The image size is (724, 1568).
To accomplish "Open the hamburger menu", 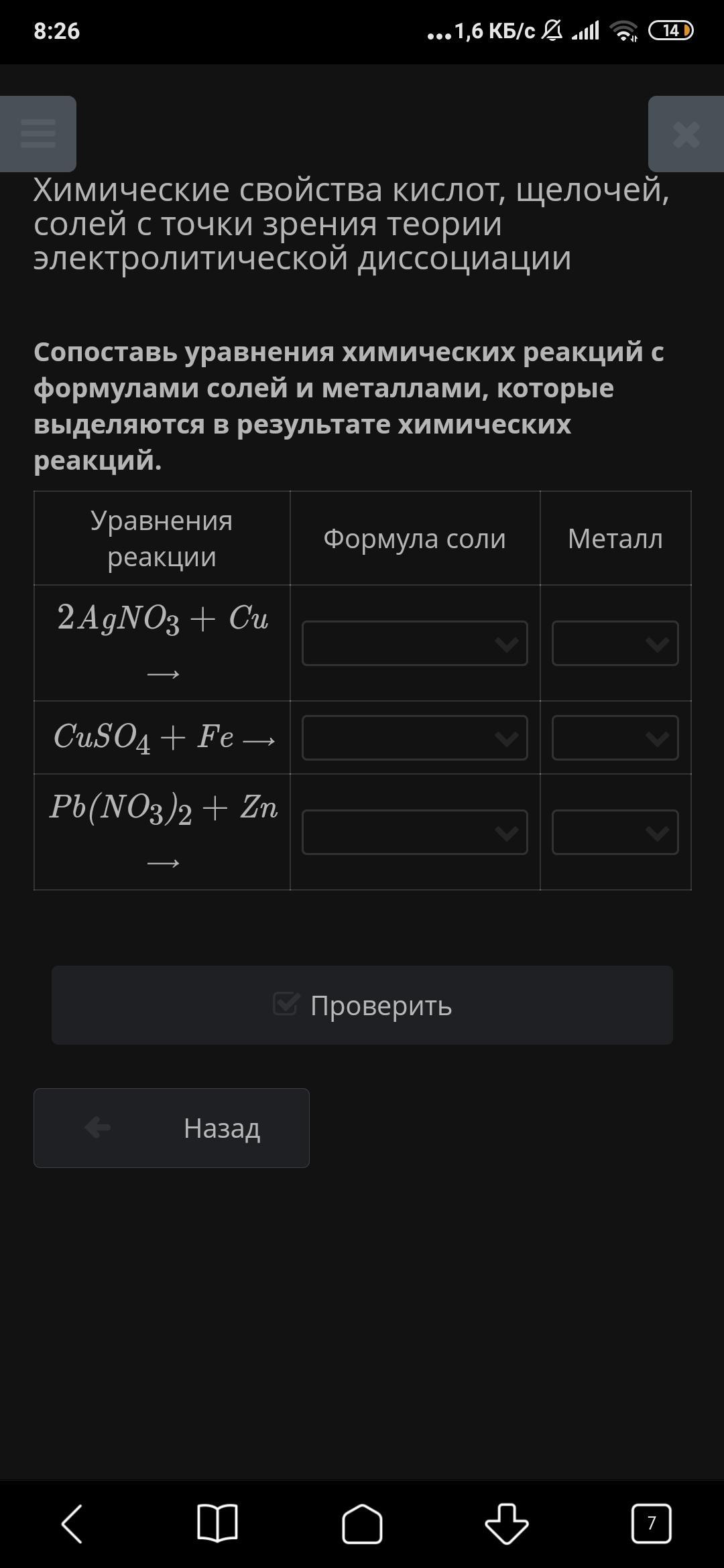I will 38,134.
